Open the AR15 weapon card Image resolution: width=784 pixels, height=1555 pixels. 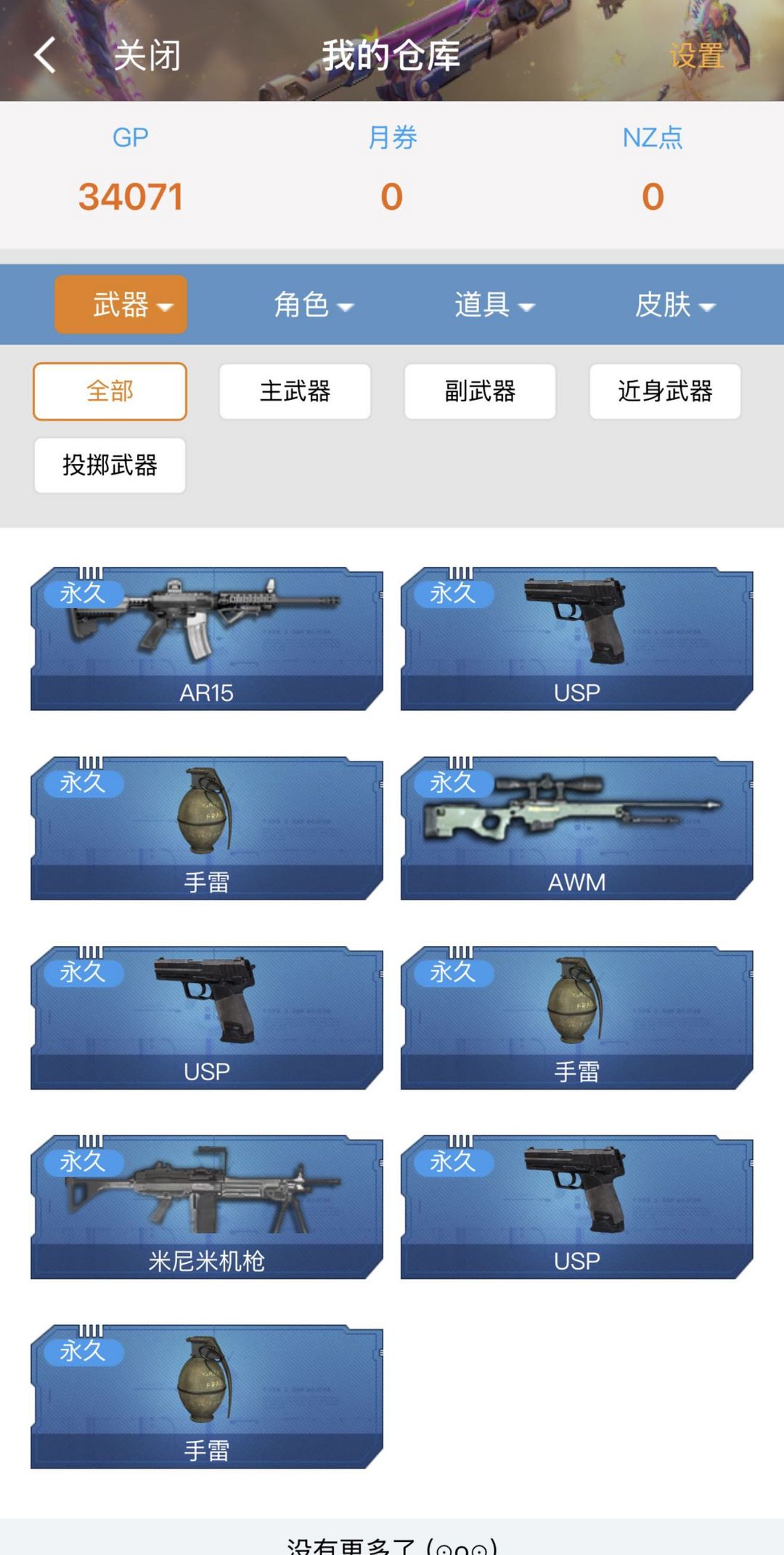[x=207, y=639]
